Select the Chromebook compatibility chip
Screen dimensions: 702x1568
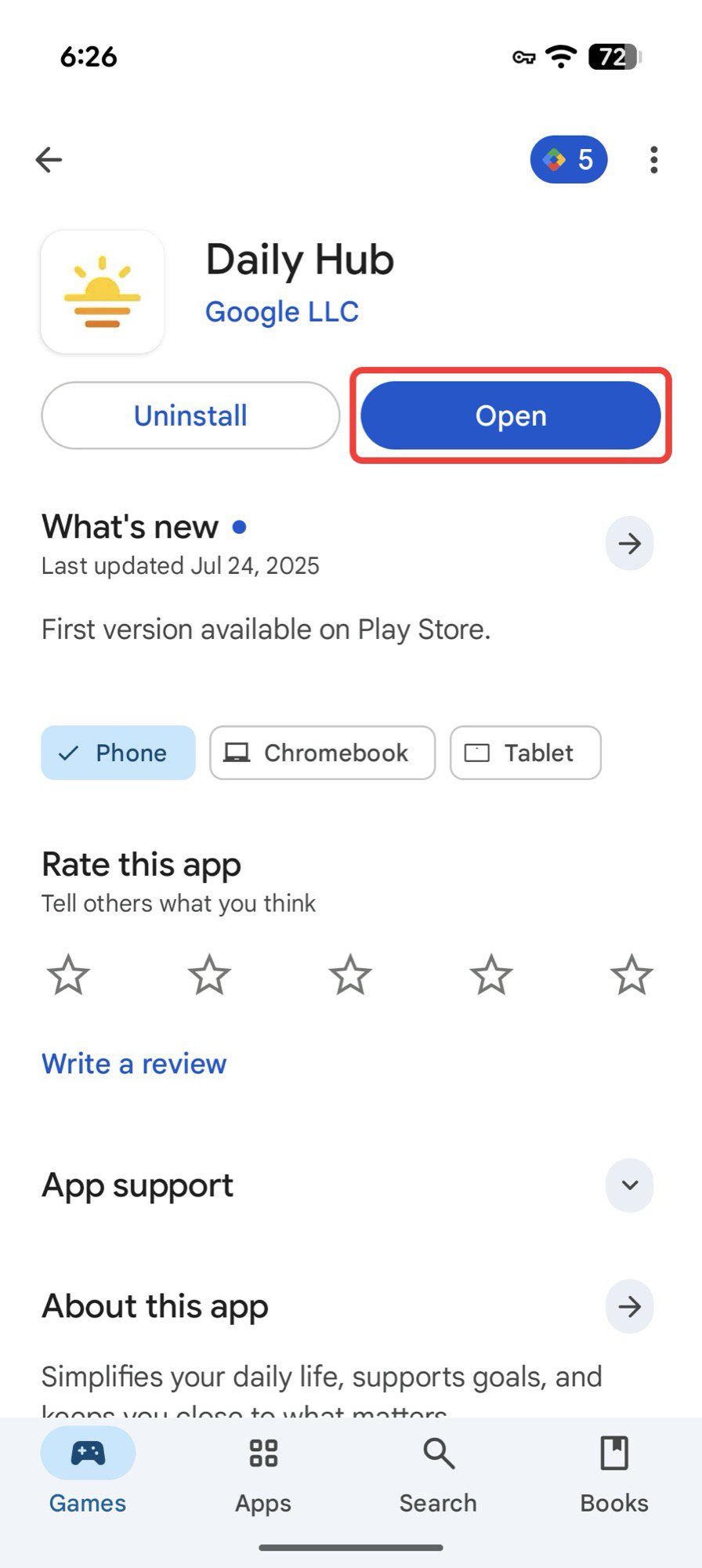(321, 753)
